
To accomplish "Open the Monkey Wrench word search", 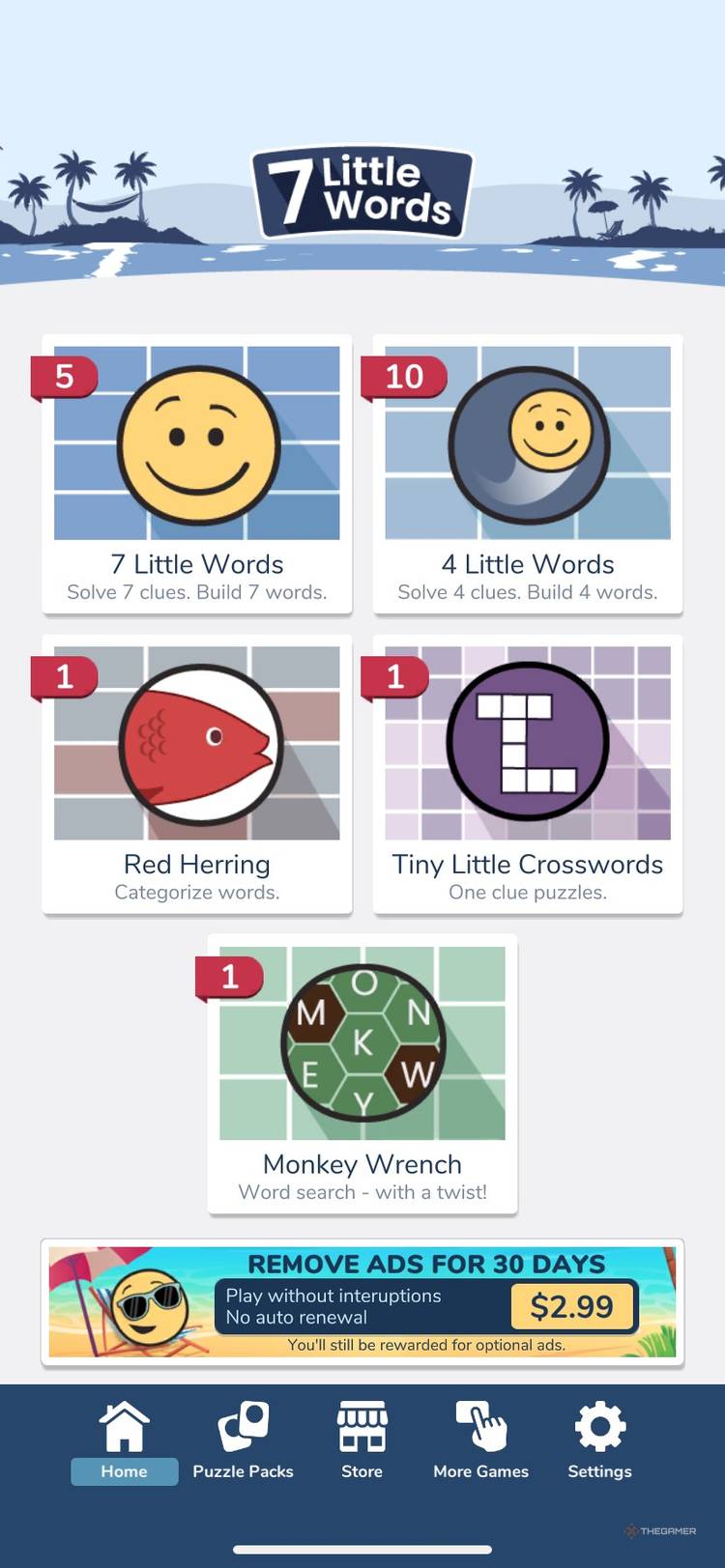I will click(362, 1072).
